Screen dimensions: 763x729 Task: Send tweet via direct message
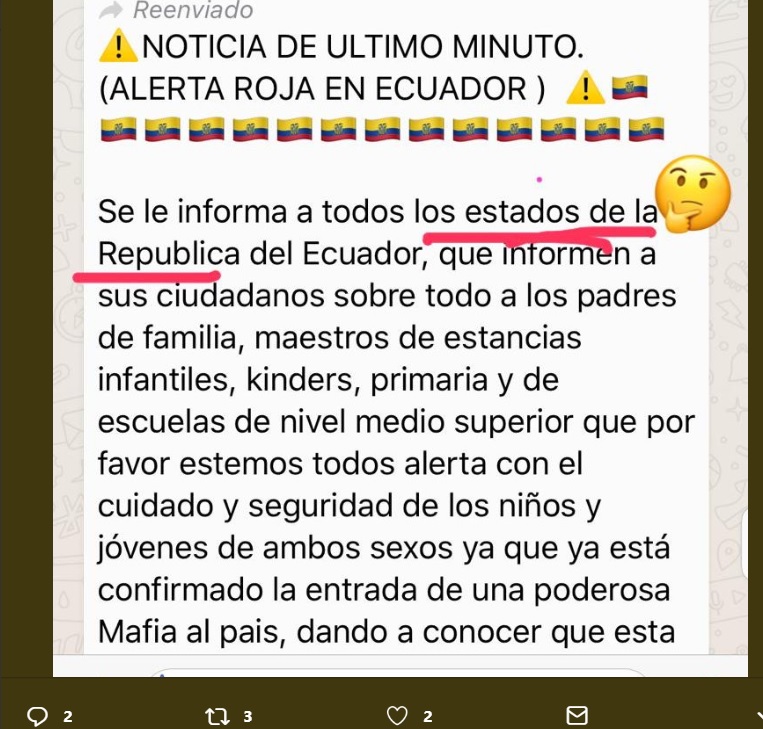pyautogui.click(x=577, y=715)
